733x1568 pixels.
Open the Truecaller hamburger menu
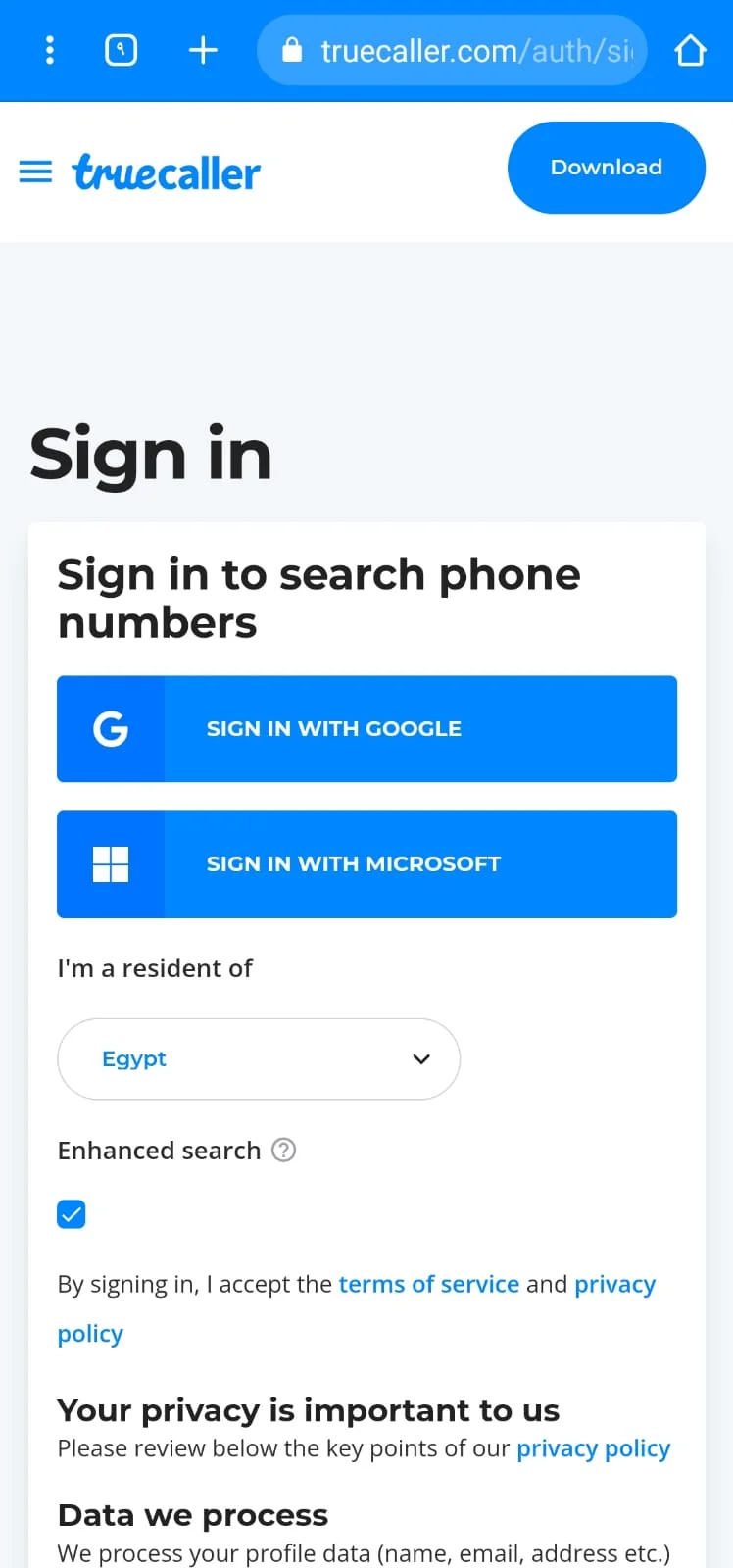click(36, 172)
